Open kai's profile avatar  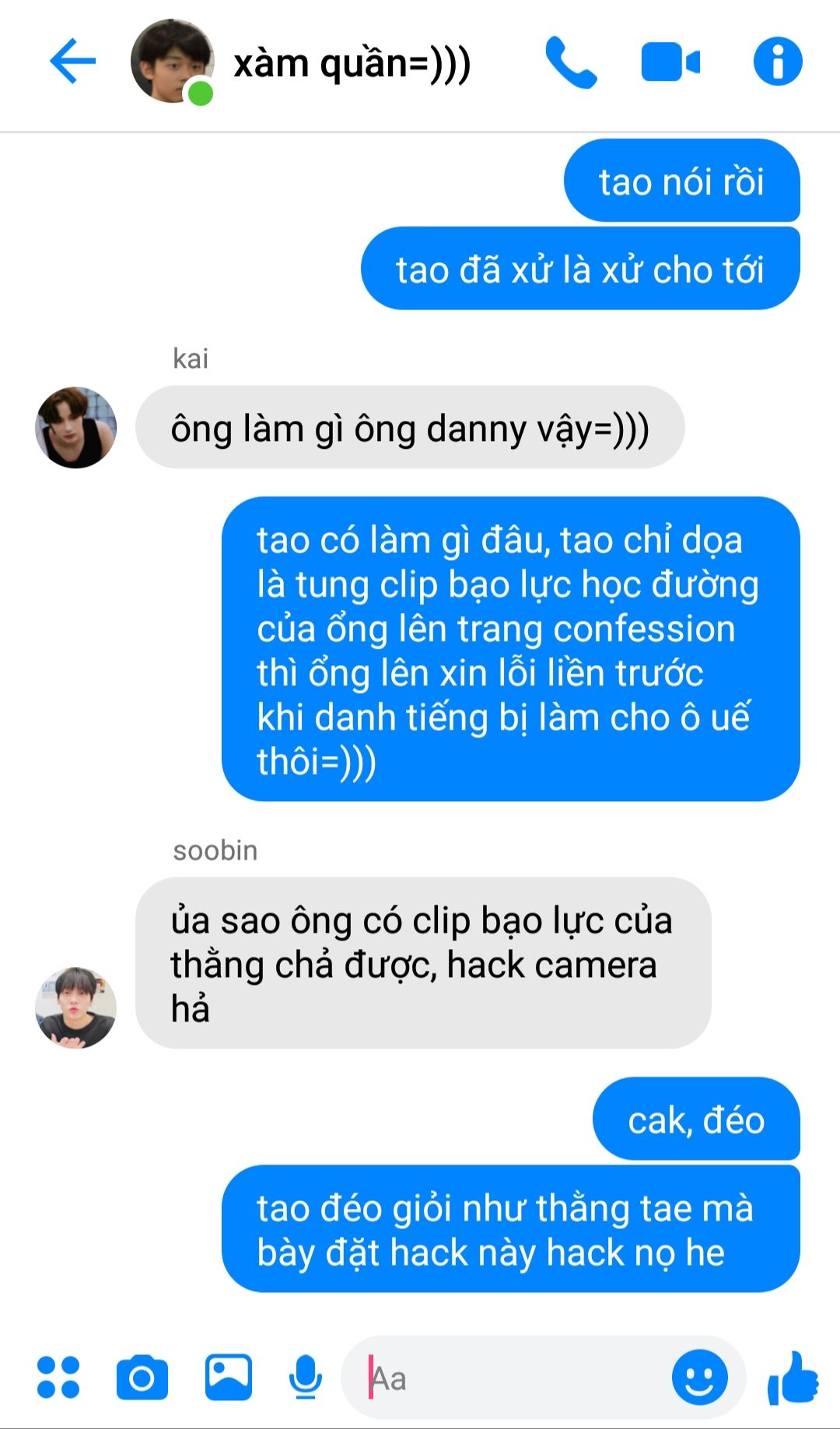(x=75, y=427)
